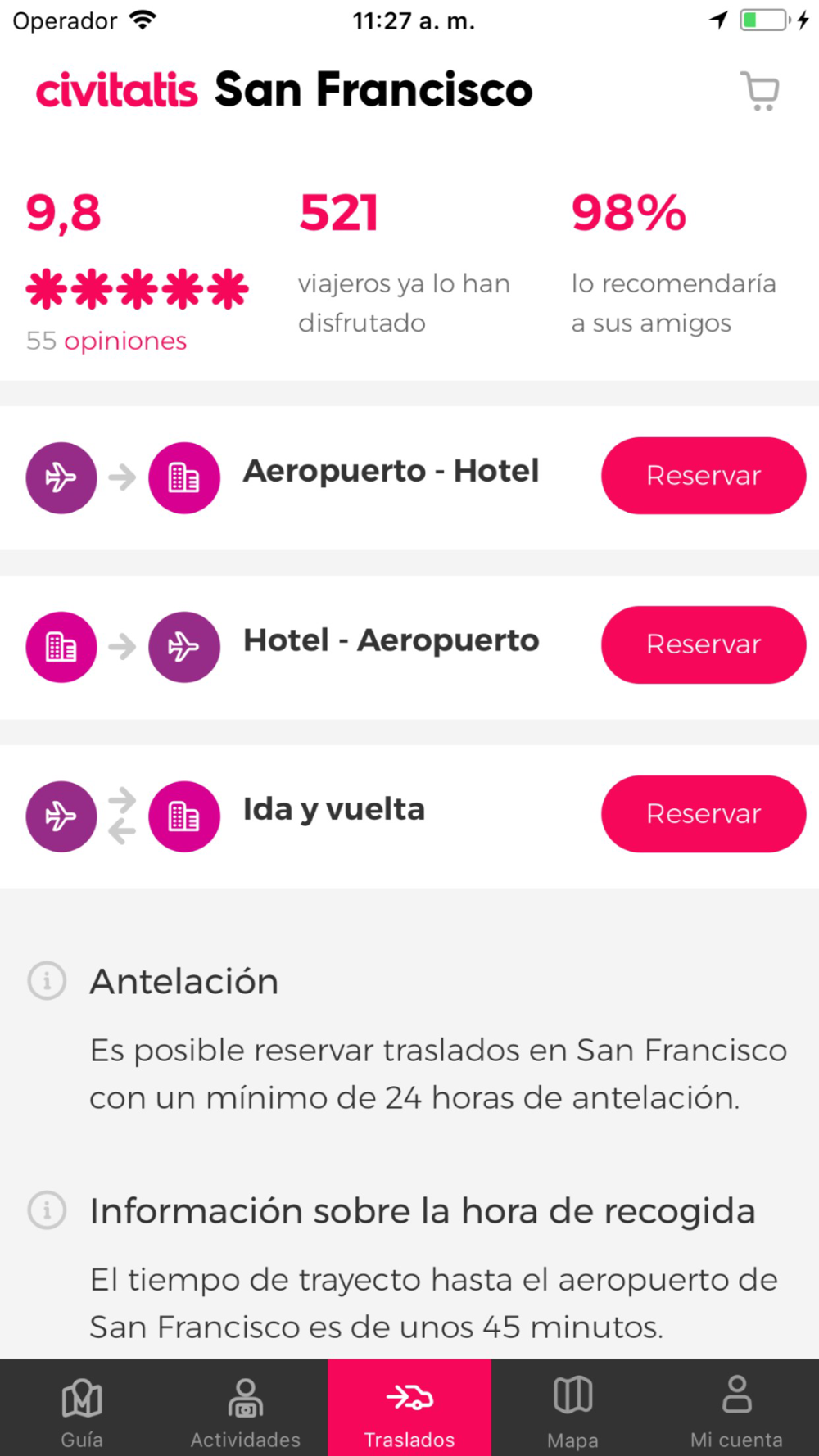Image resolution: width=819 pixels, height=1456 pixels.
Task: Reserve the Aeropuerto - Hotel transfer
Action: [704, 476]
